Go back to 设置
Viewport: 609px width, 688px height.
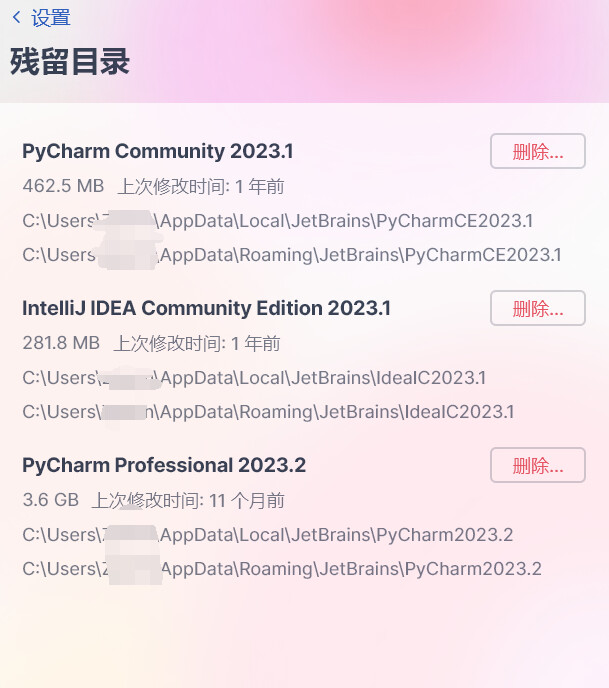(x=42, y=18)
